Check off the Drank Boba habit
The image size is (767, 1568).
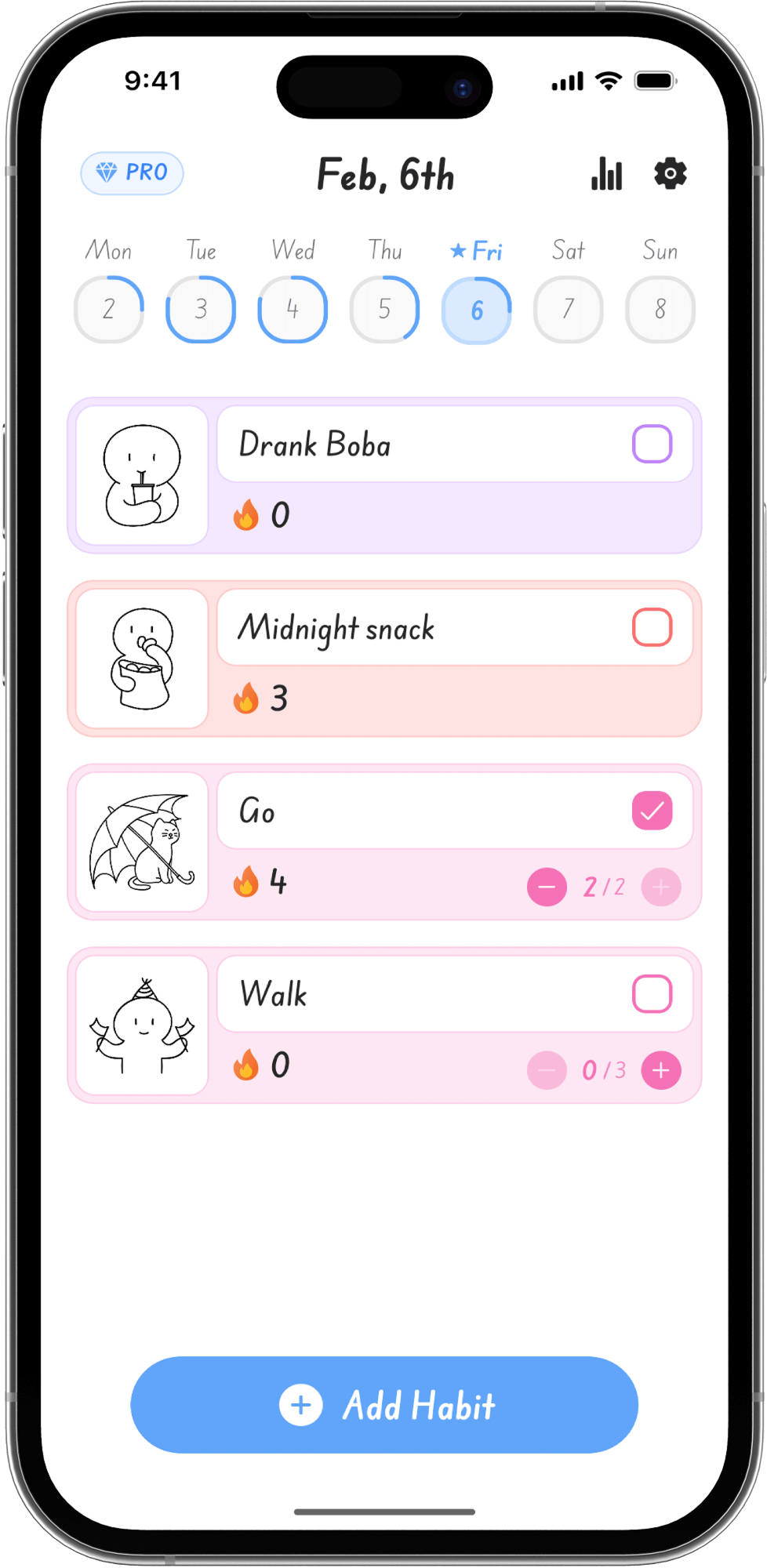click(653, 445)
